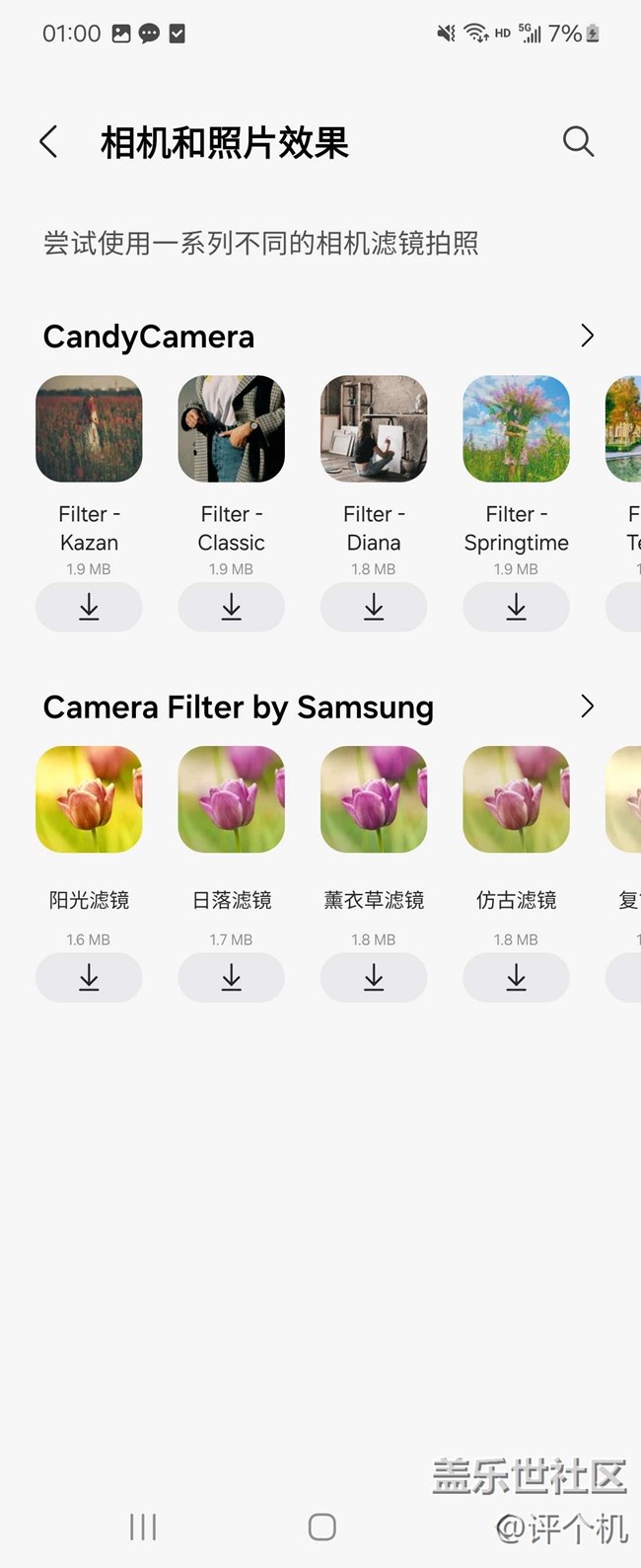Download 日落滤镜
The width and height of the screenshot is (641, 1568).
(x=231, y=978)
